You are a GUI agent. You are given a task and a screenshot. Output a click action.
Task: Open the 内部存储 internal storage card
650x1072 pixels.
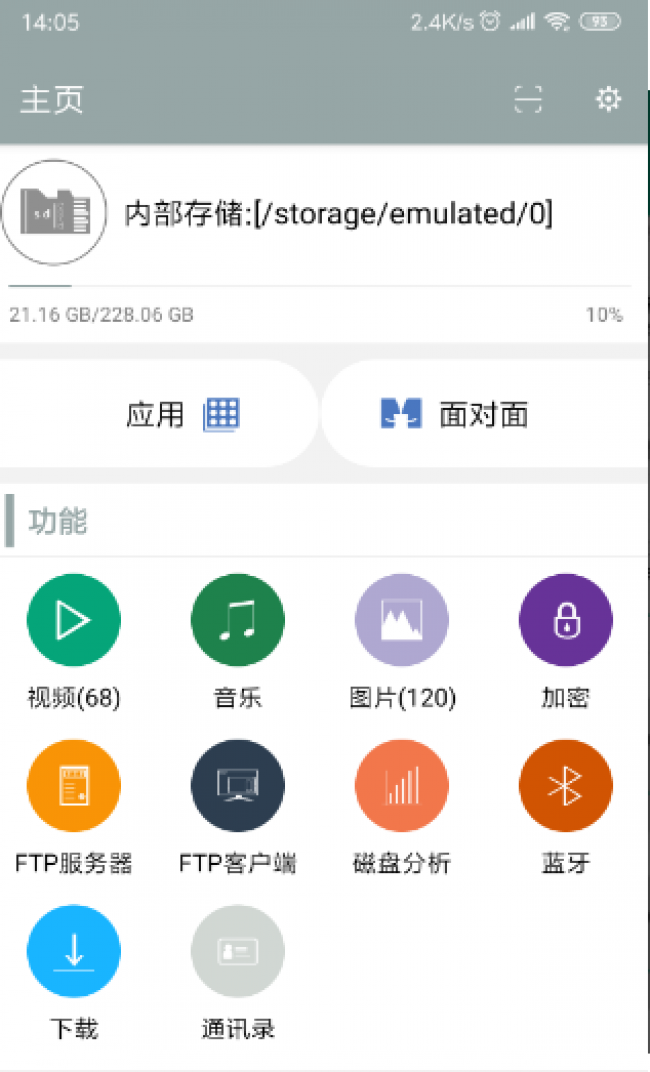click(x=323, y=243)
